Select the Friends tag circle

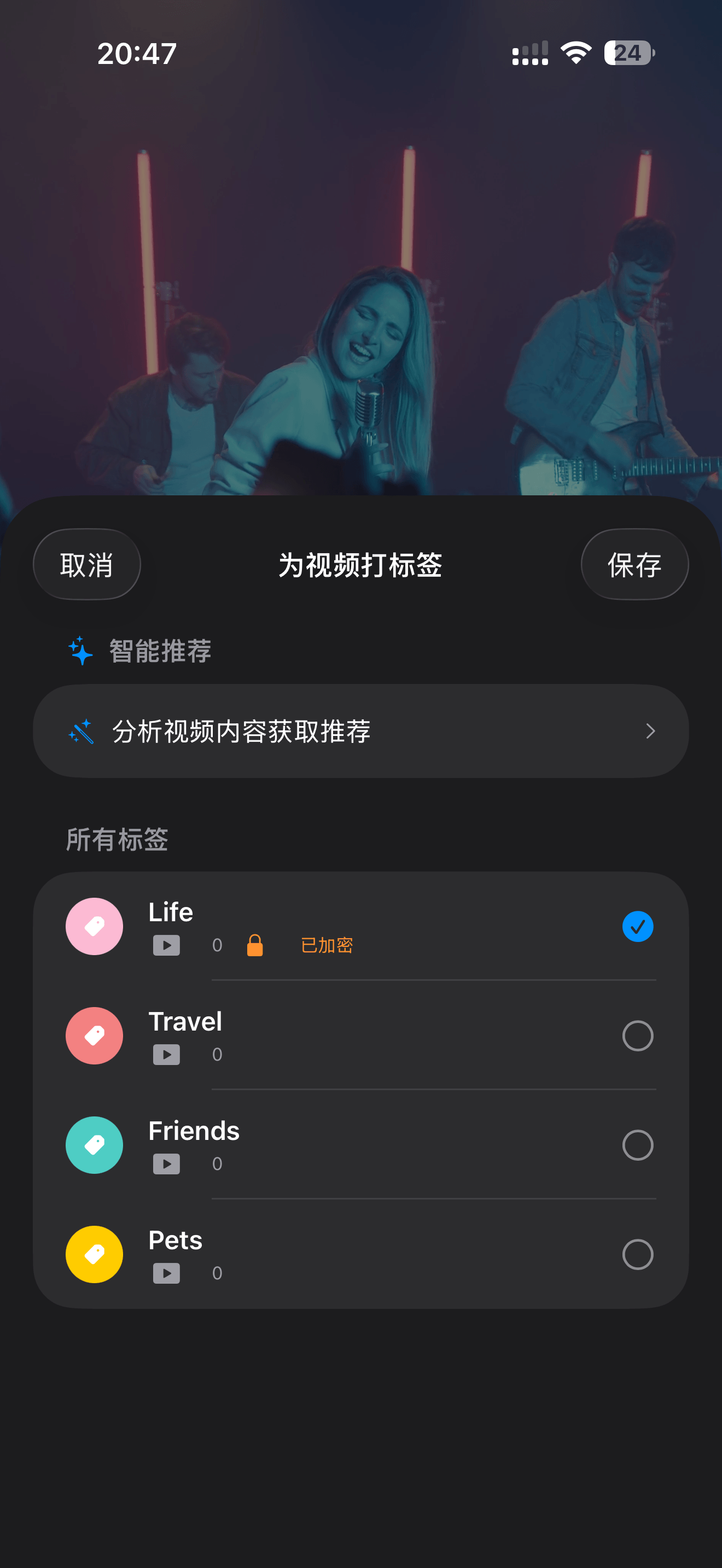[x=637, y=1145]
